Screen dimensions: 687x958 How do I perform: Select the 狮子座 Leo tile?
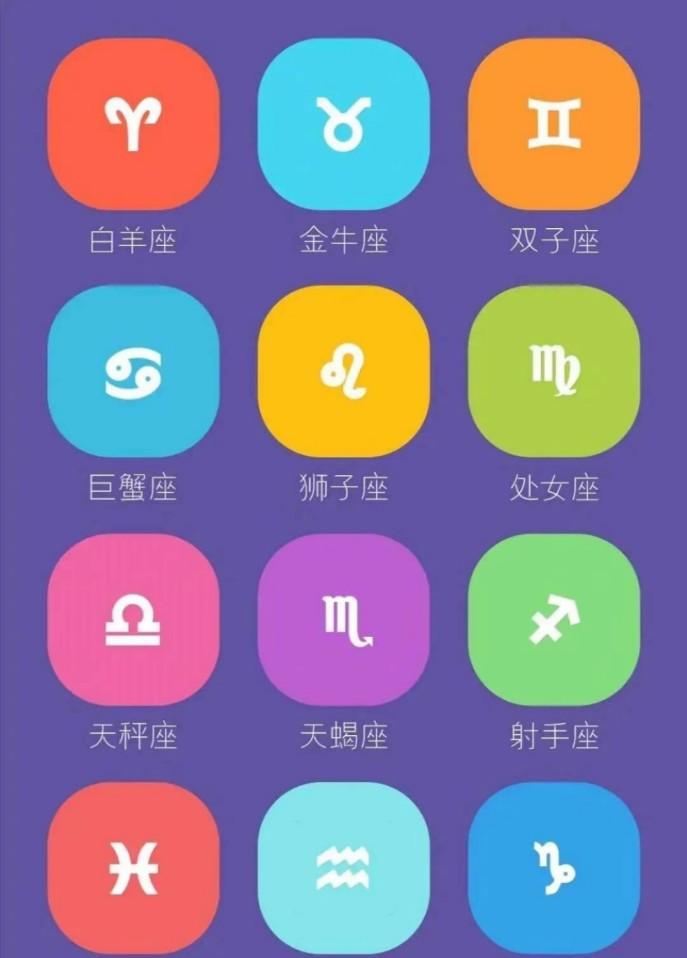(x=344, y=371)
